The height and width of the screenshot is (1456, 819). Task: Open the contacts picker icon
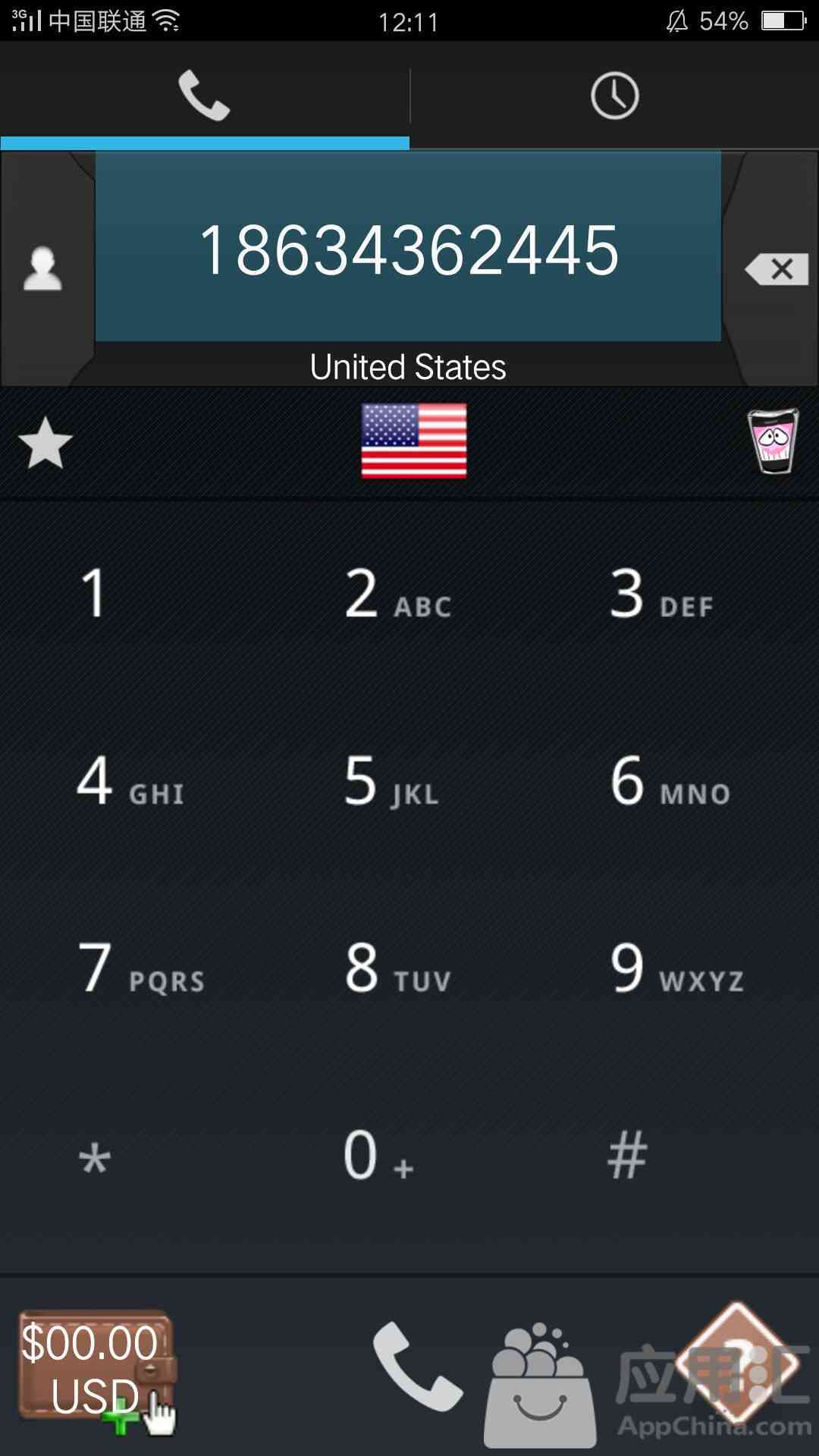43,268
